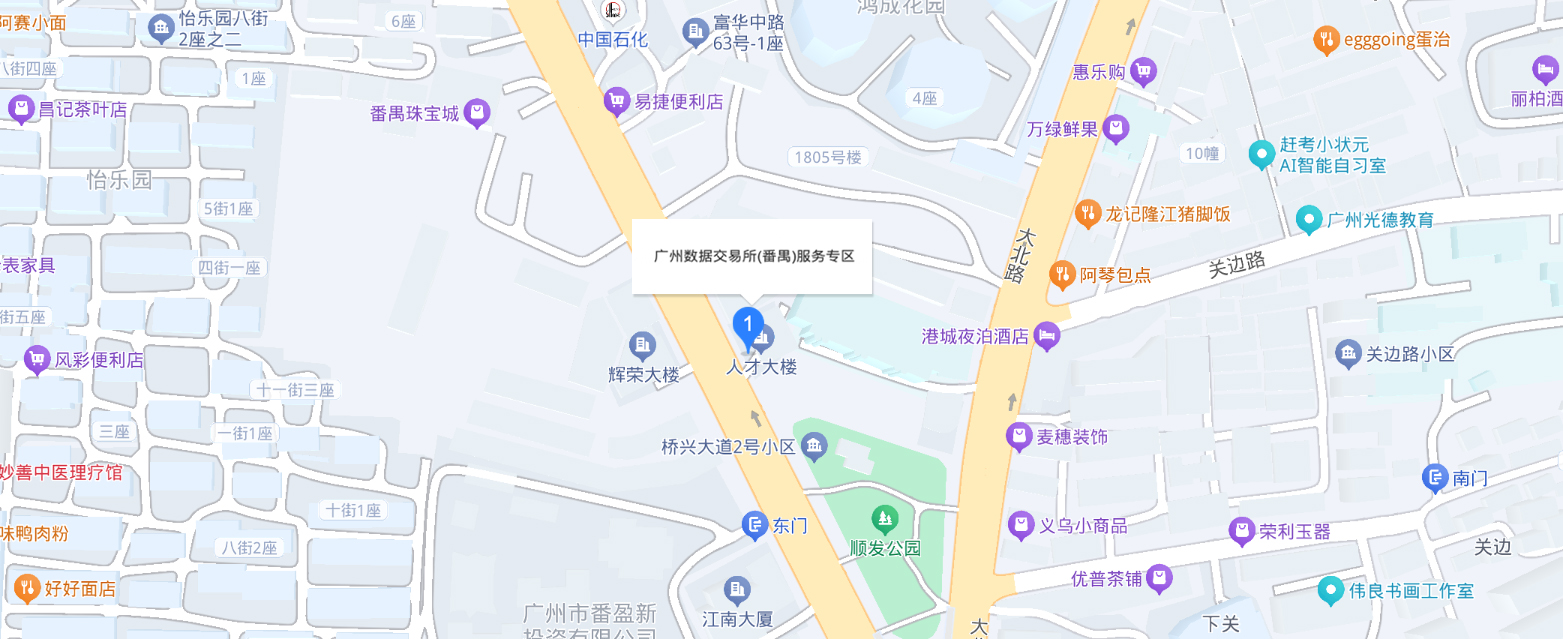
Task: Select the 港城夜泊酒店 hotel marker
Action: coord(1047,335)
